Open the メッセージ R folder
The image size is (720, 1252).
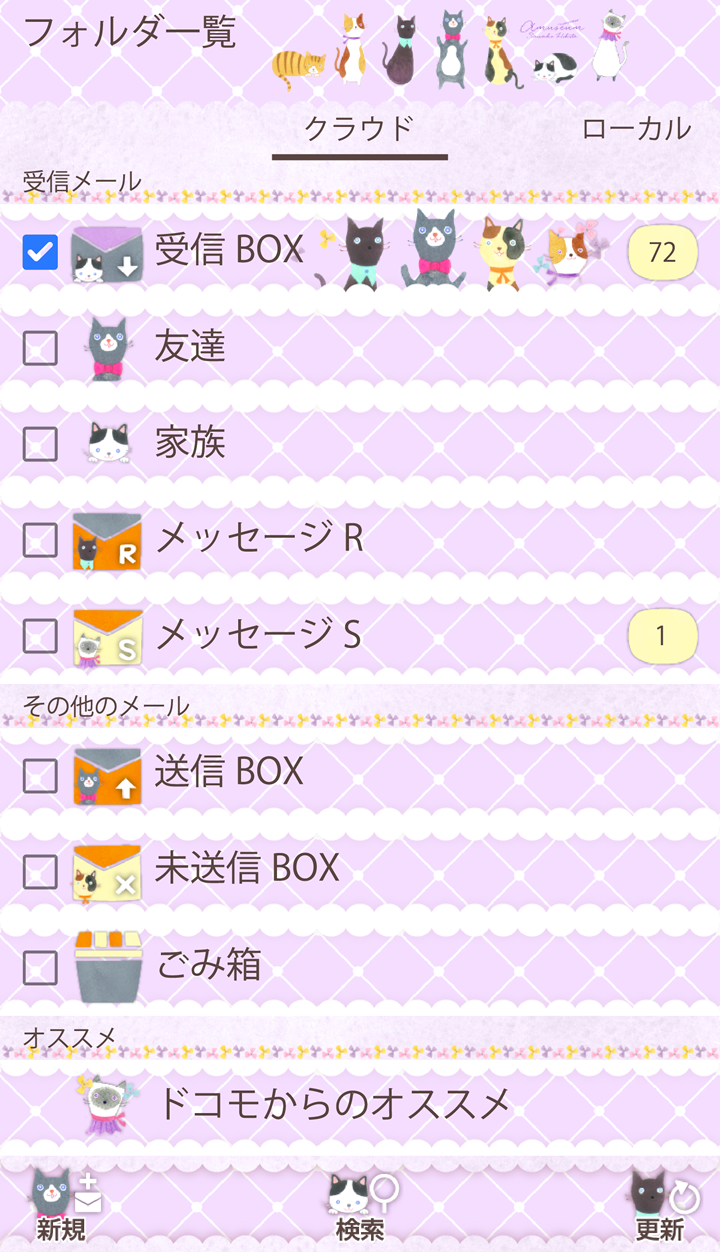[x=258, y=540]
